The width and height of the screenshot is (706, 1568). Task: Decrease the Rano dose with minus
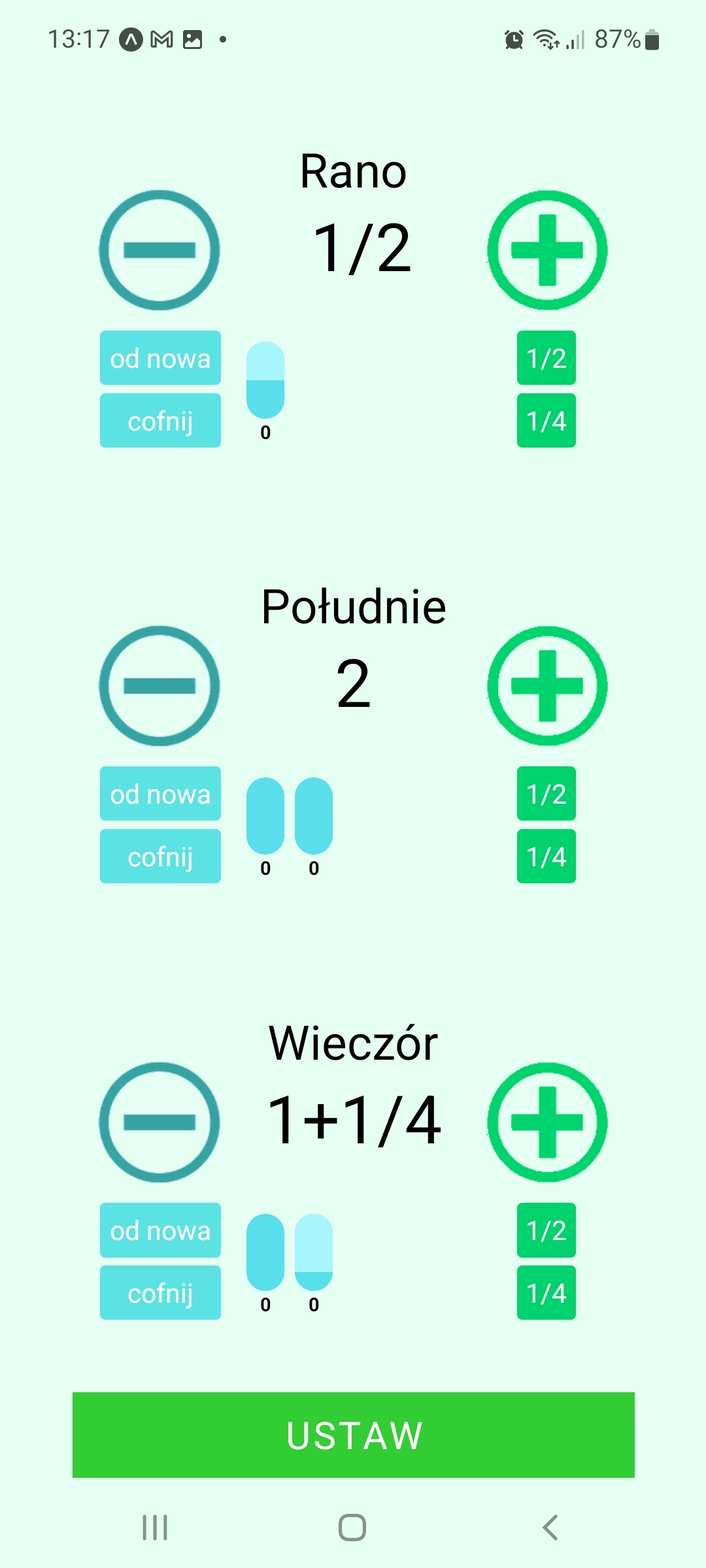(160, 250)
